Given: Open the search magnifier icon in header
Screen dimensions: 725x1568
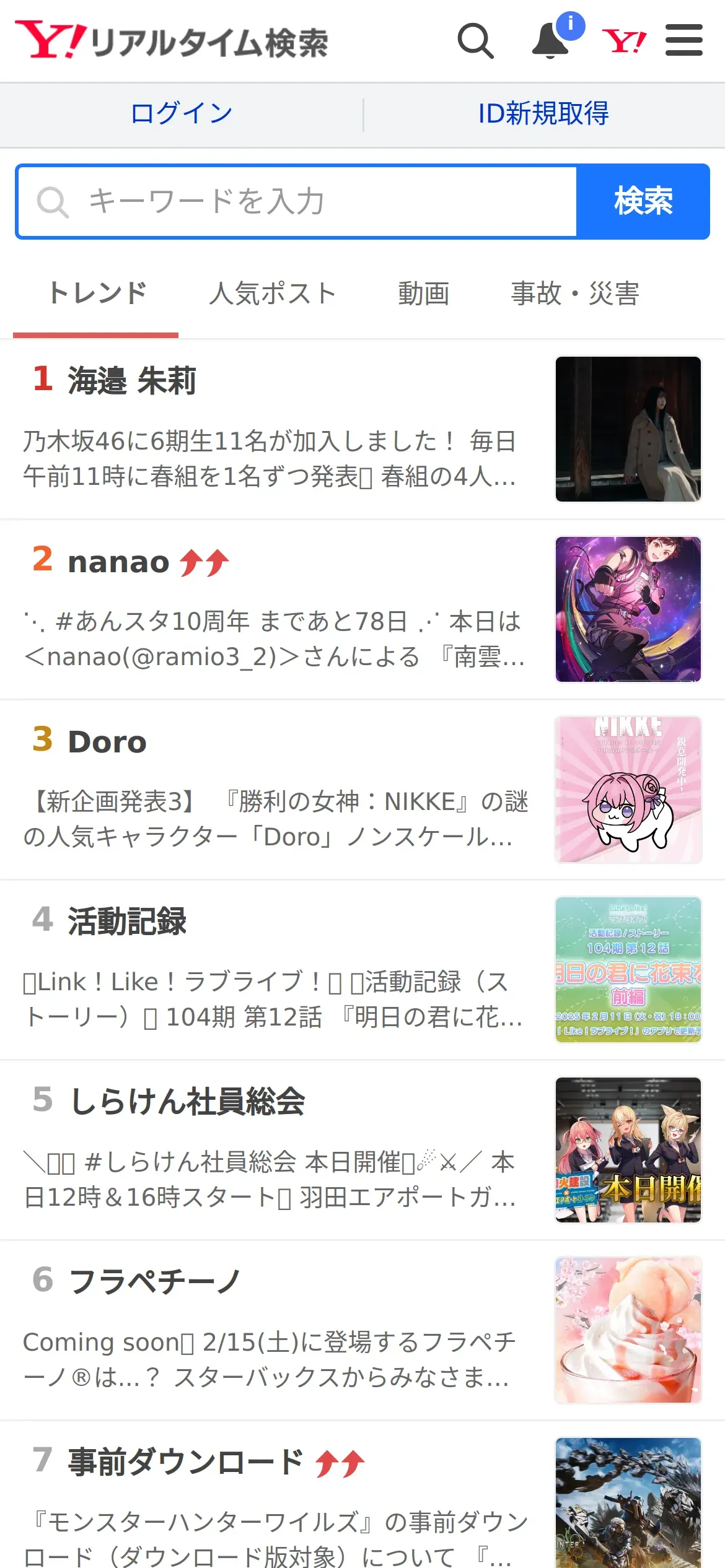Looking at the screenshot, I should point(475,41).
